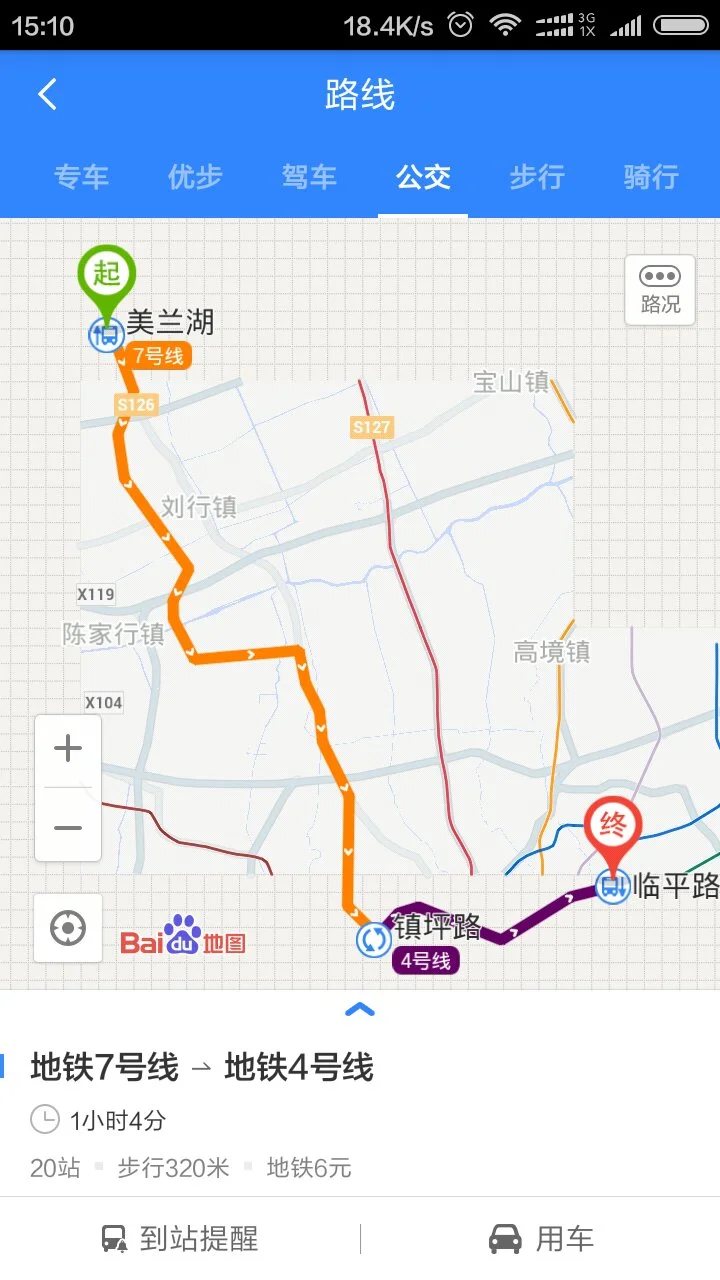Expand route details with the up chevron

(x=359, y=1009)
